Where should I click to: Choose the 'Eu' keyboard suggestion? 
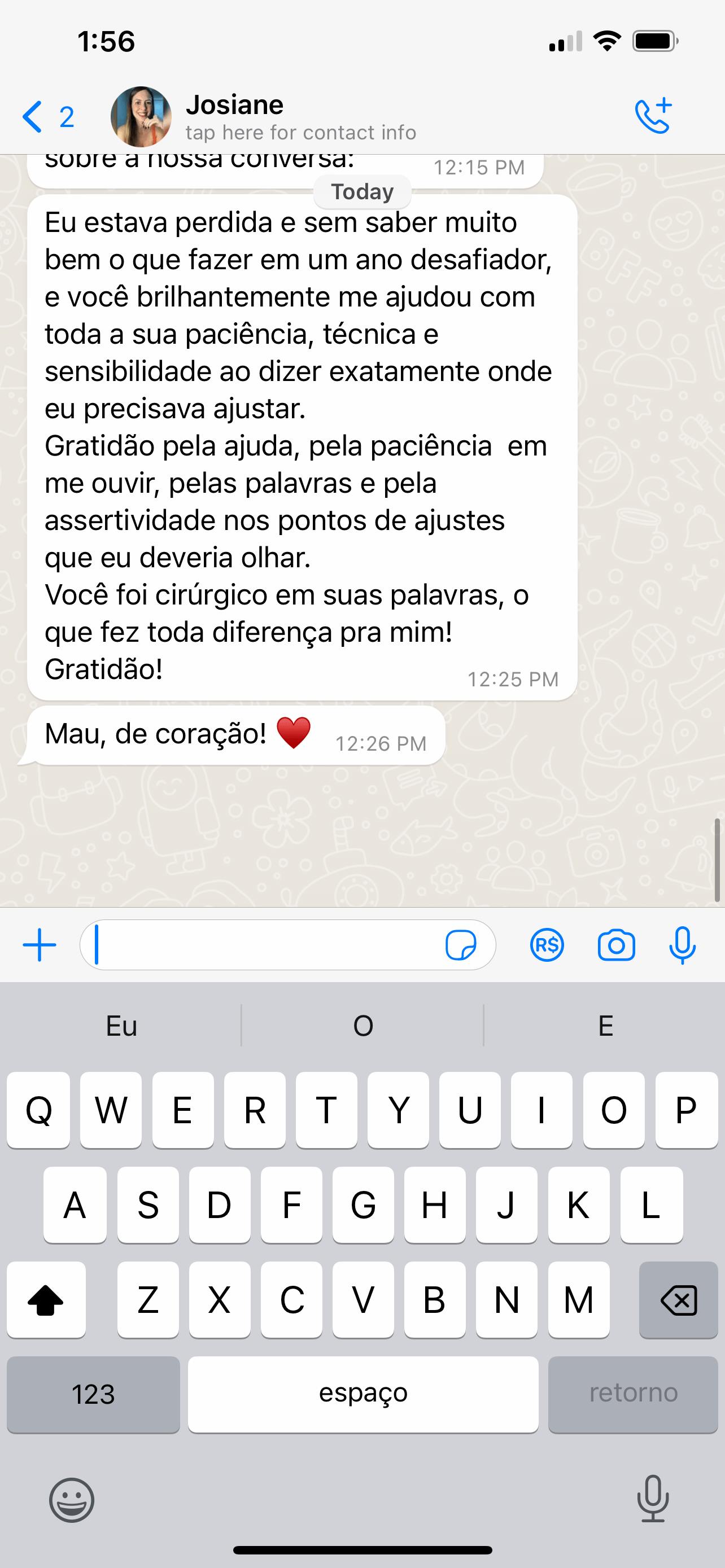tap(121, 1026)
